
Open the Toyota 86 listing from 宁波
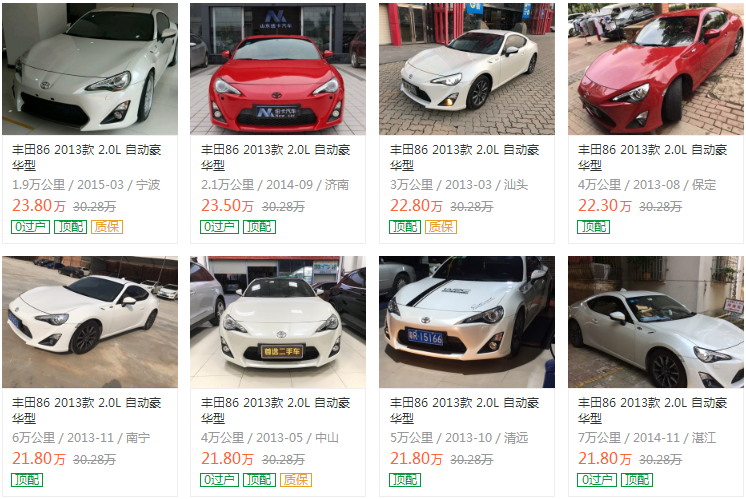[90, 69]
